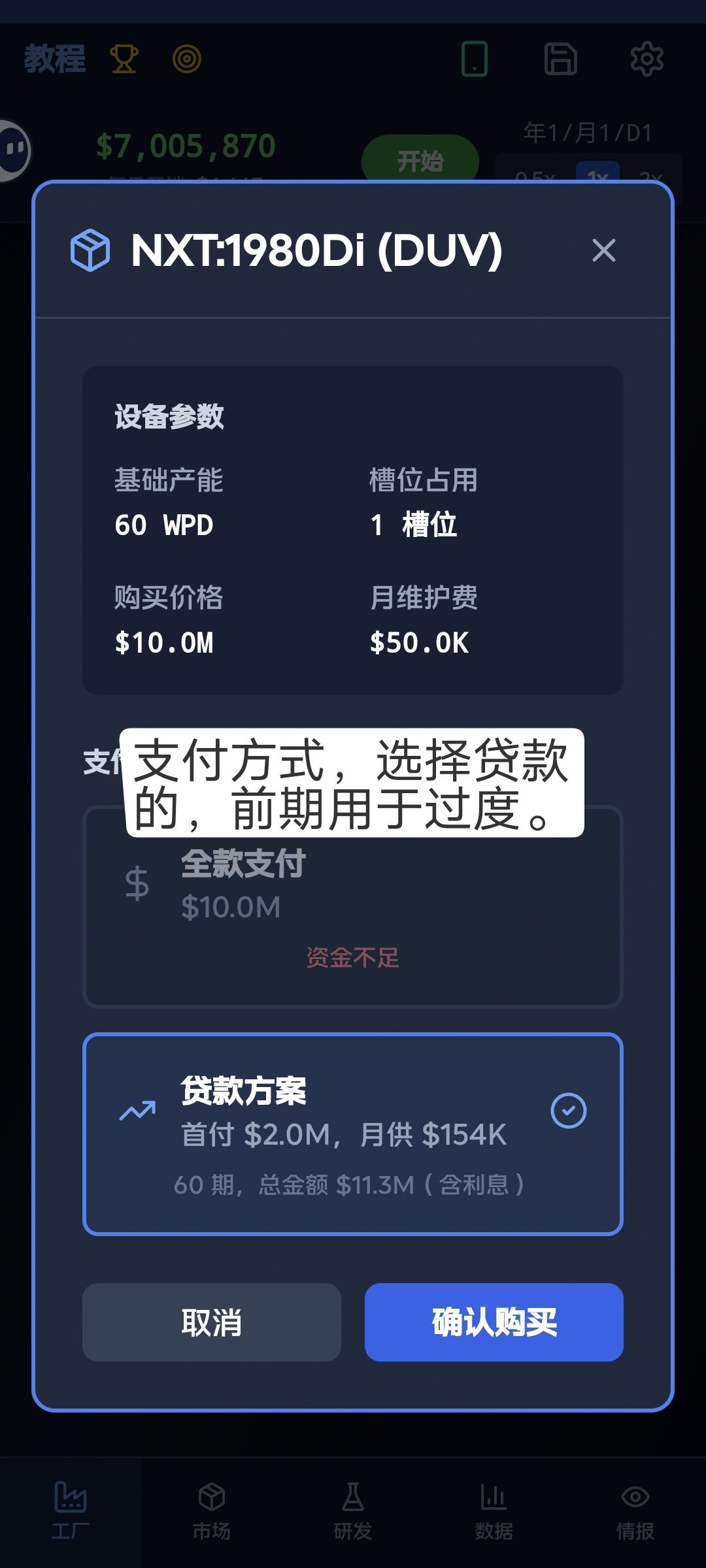Open the 数据 data chart icon
Screen dimensions: 706x1568
[x=492, y=1497]
